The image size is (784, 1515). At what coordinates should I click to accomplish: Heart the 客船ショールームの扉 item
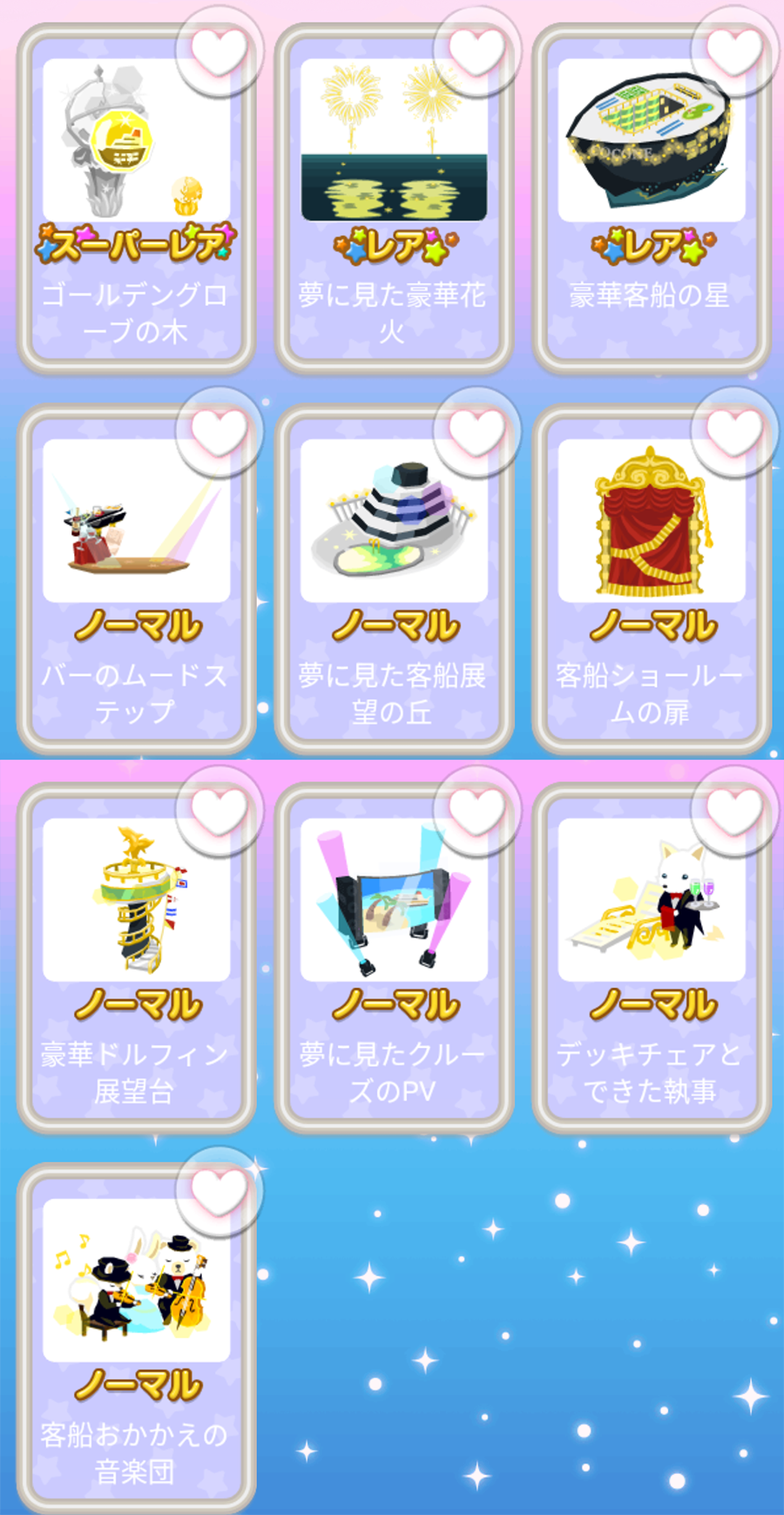[734, 432]
